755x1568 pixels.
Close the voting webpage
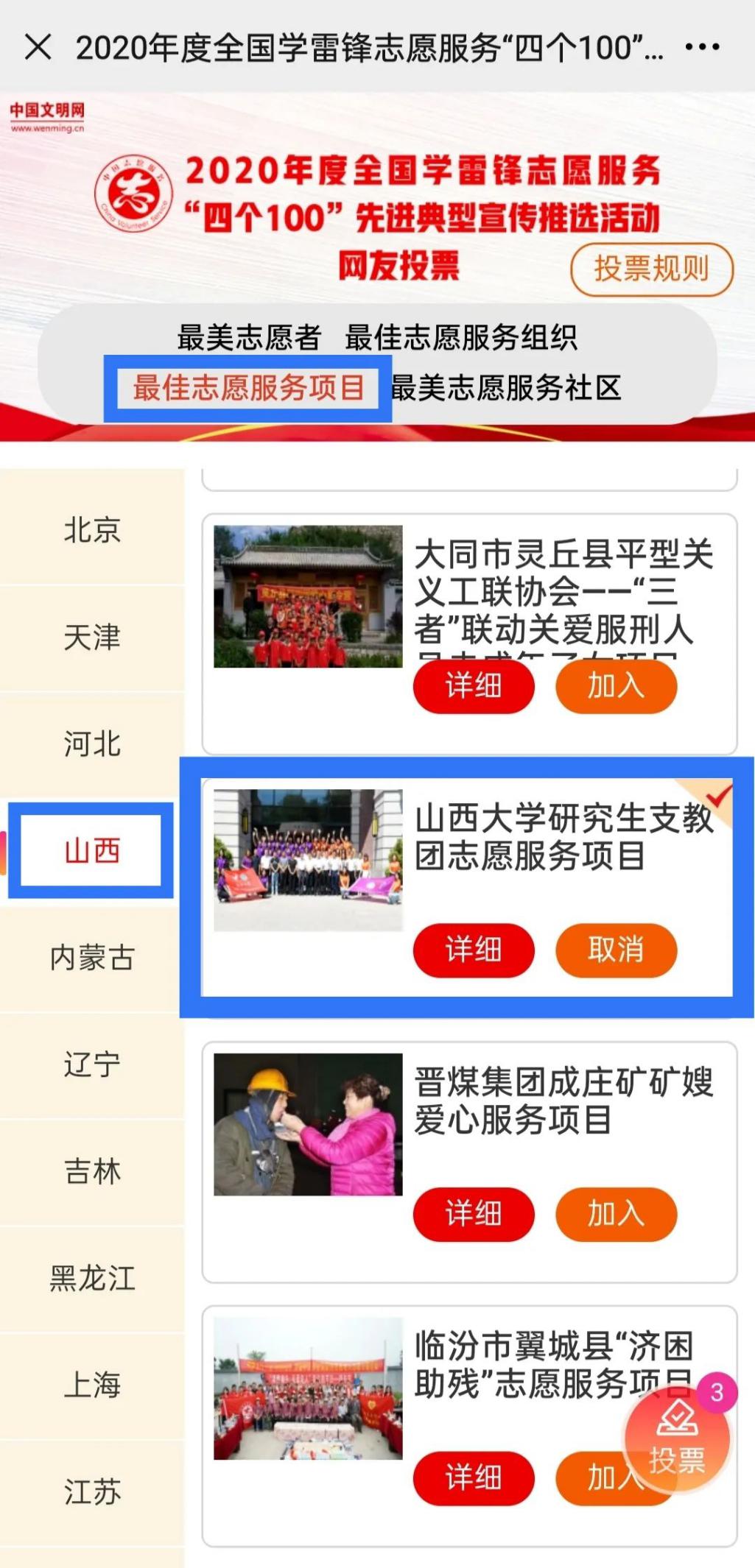coord(38,47)
